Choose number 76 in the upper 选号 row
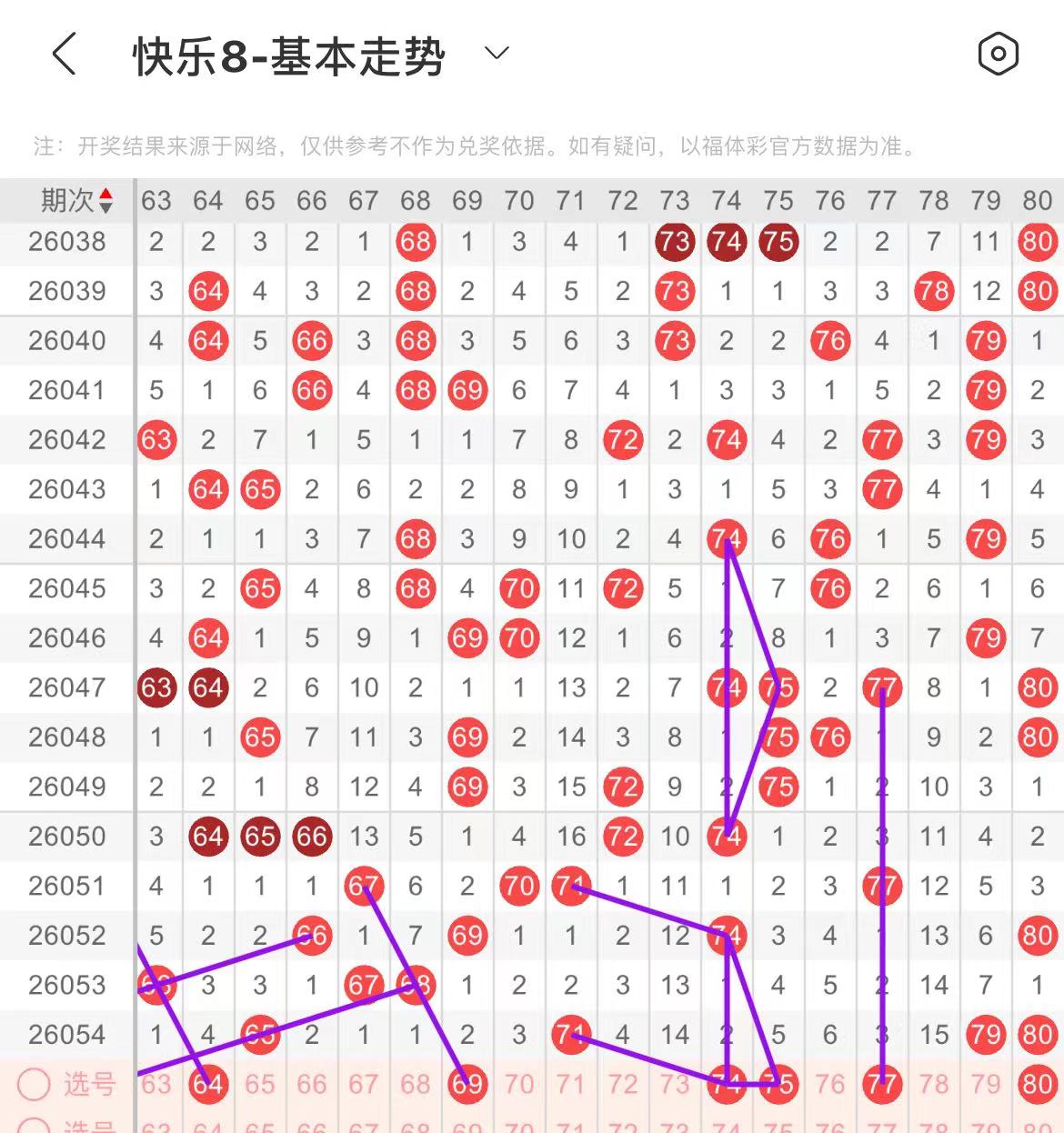The height and width of the screenshot is (1133, 1064). [x=830, y=1084]
